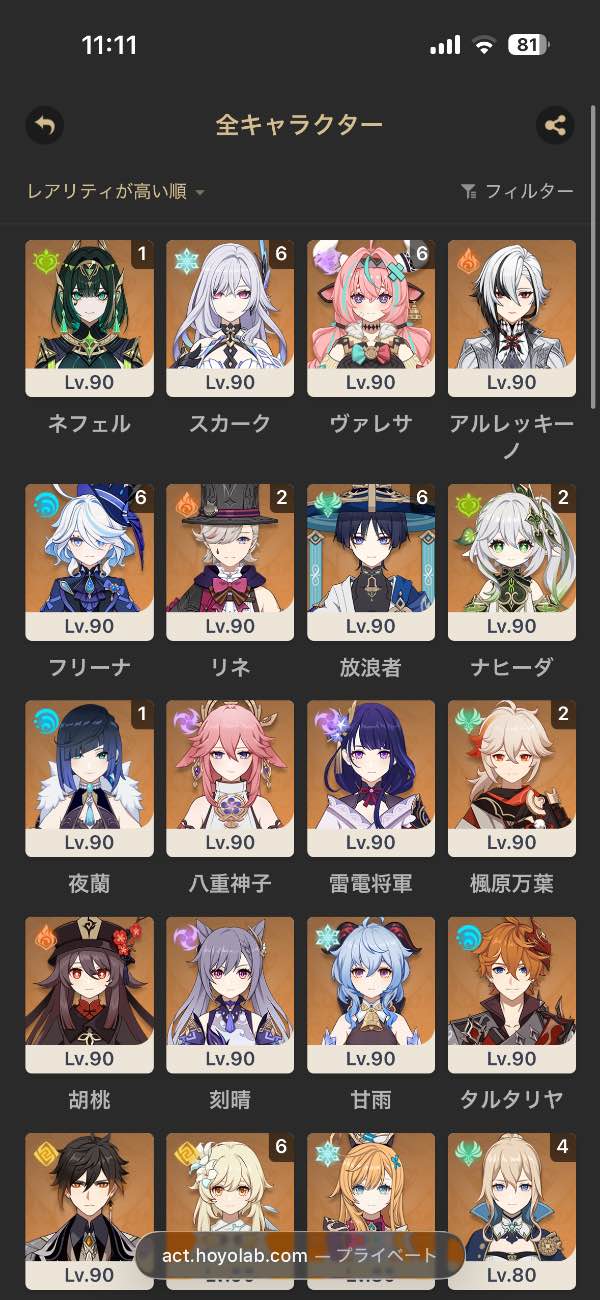Select the ナヒーダ character card
600x1300 pixels.
(512, 562)
